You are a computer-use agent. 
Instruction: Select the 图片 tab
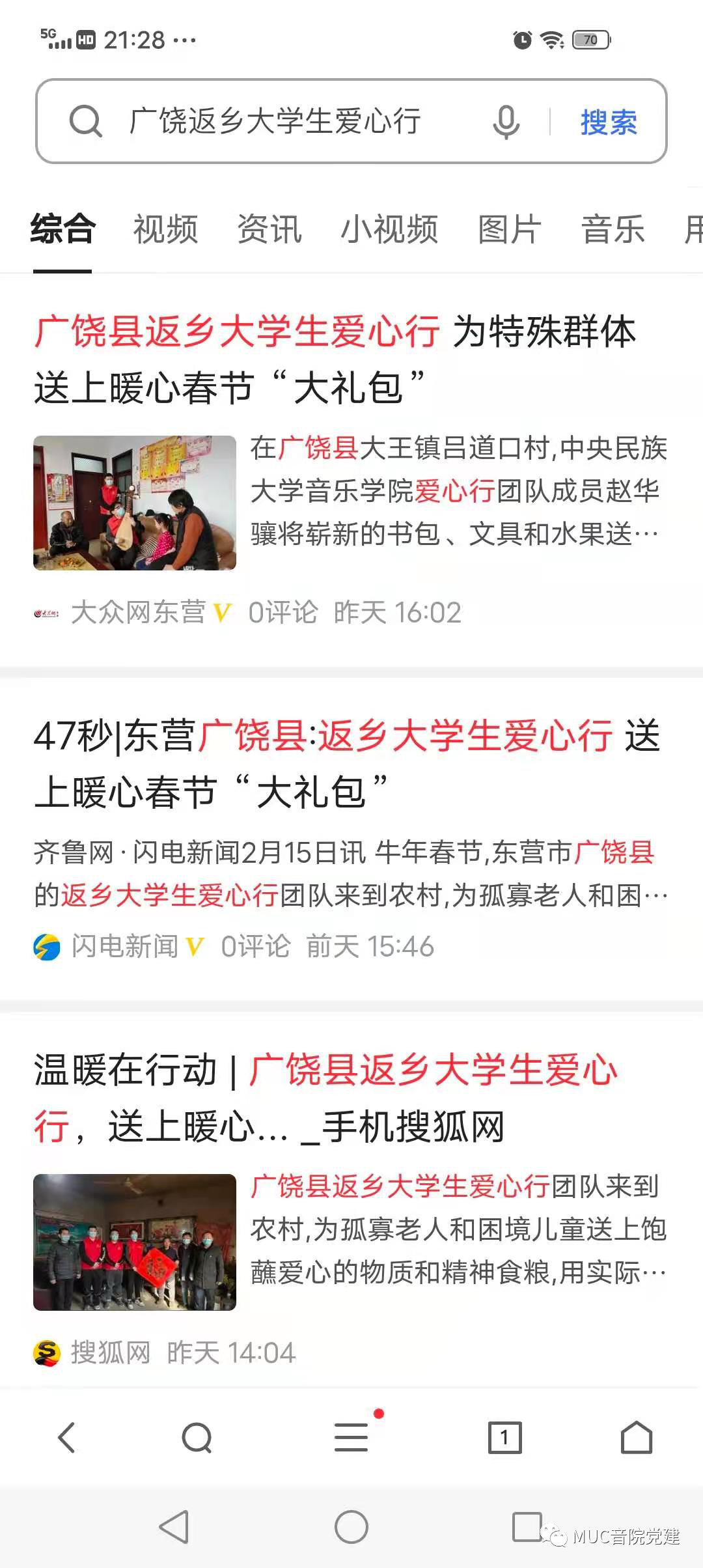point(510,229)
